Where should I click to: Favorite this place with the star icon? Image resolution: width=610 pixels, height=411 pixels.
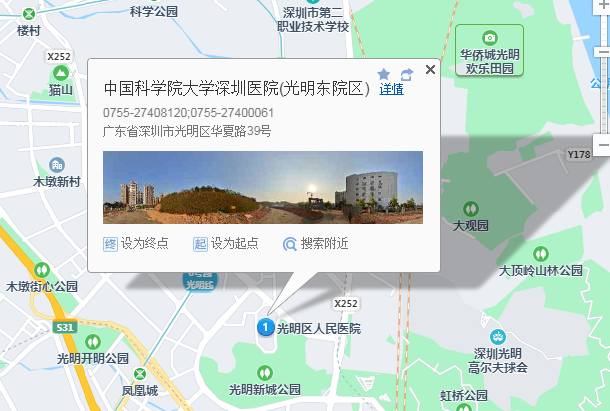(384, 75)
